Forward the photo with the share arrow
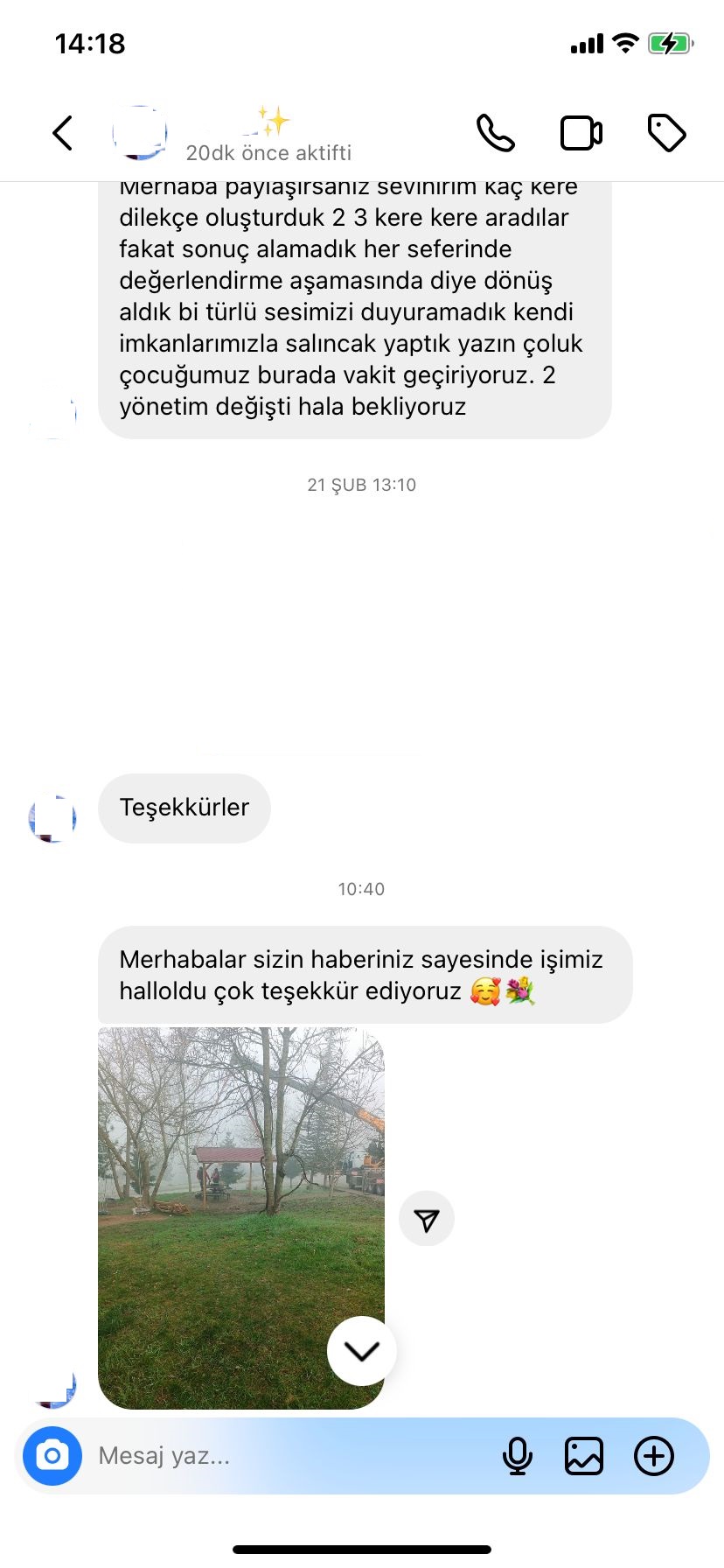The image size is (724, 1568). (x=427, y=1219)
